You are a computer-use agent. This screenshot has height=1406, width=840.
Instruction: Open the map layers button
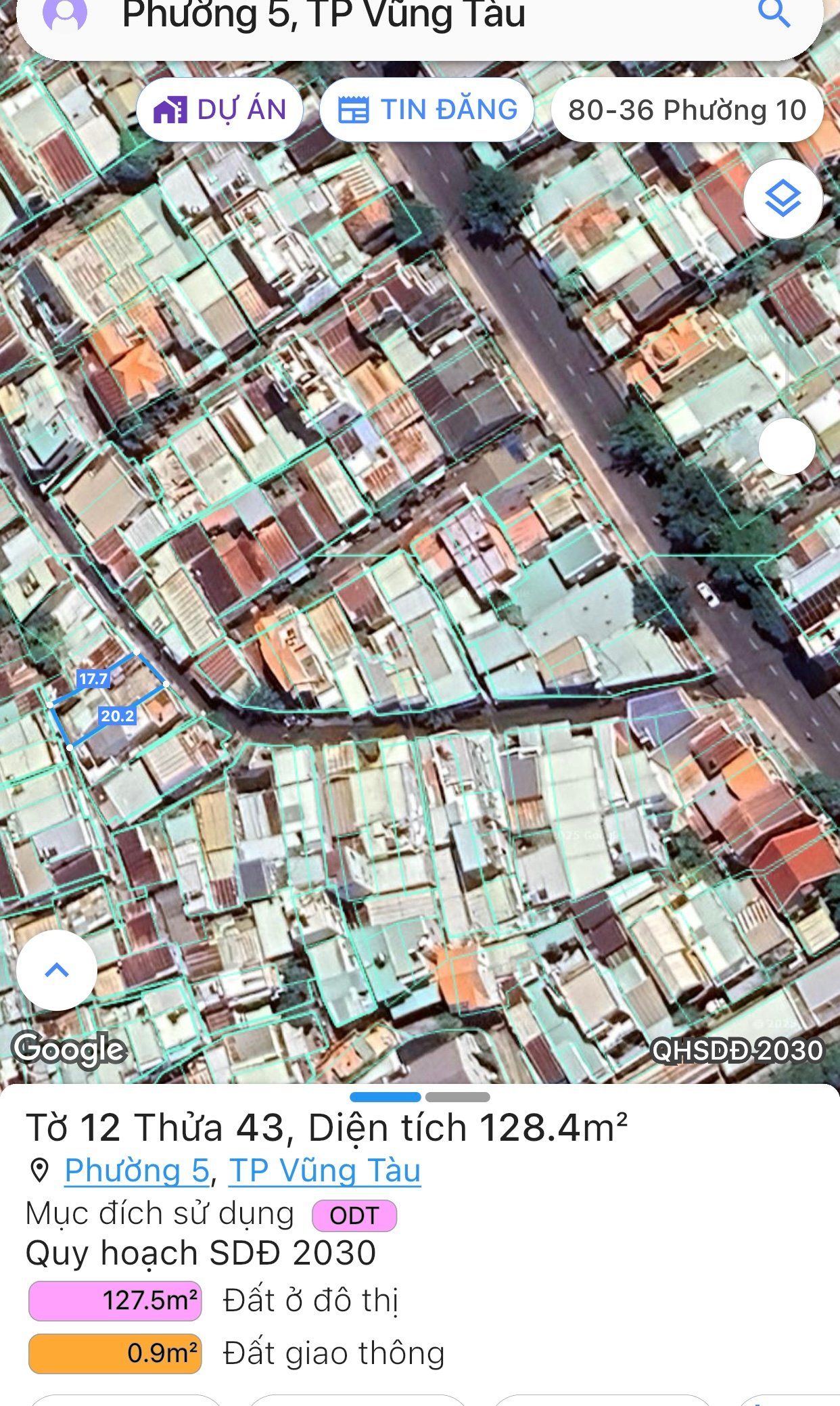point(783,199)
